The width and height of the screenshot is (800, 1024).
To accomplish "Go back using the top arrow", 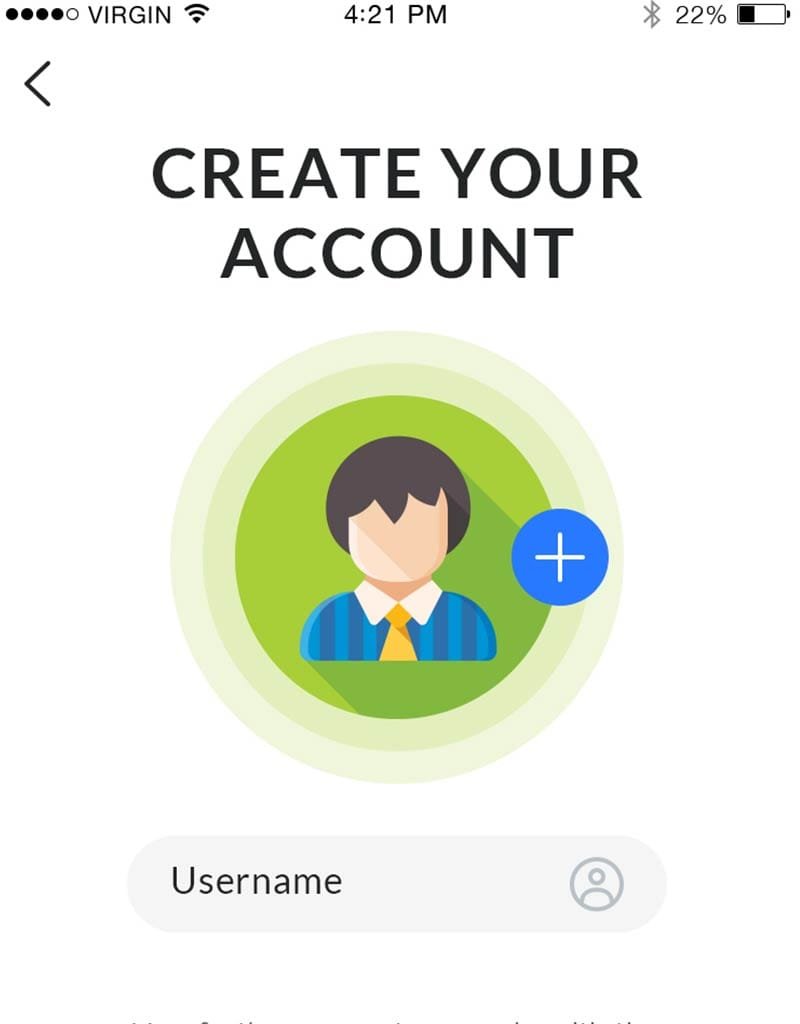I will [x=38, y=84].
